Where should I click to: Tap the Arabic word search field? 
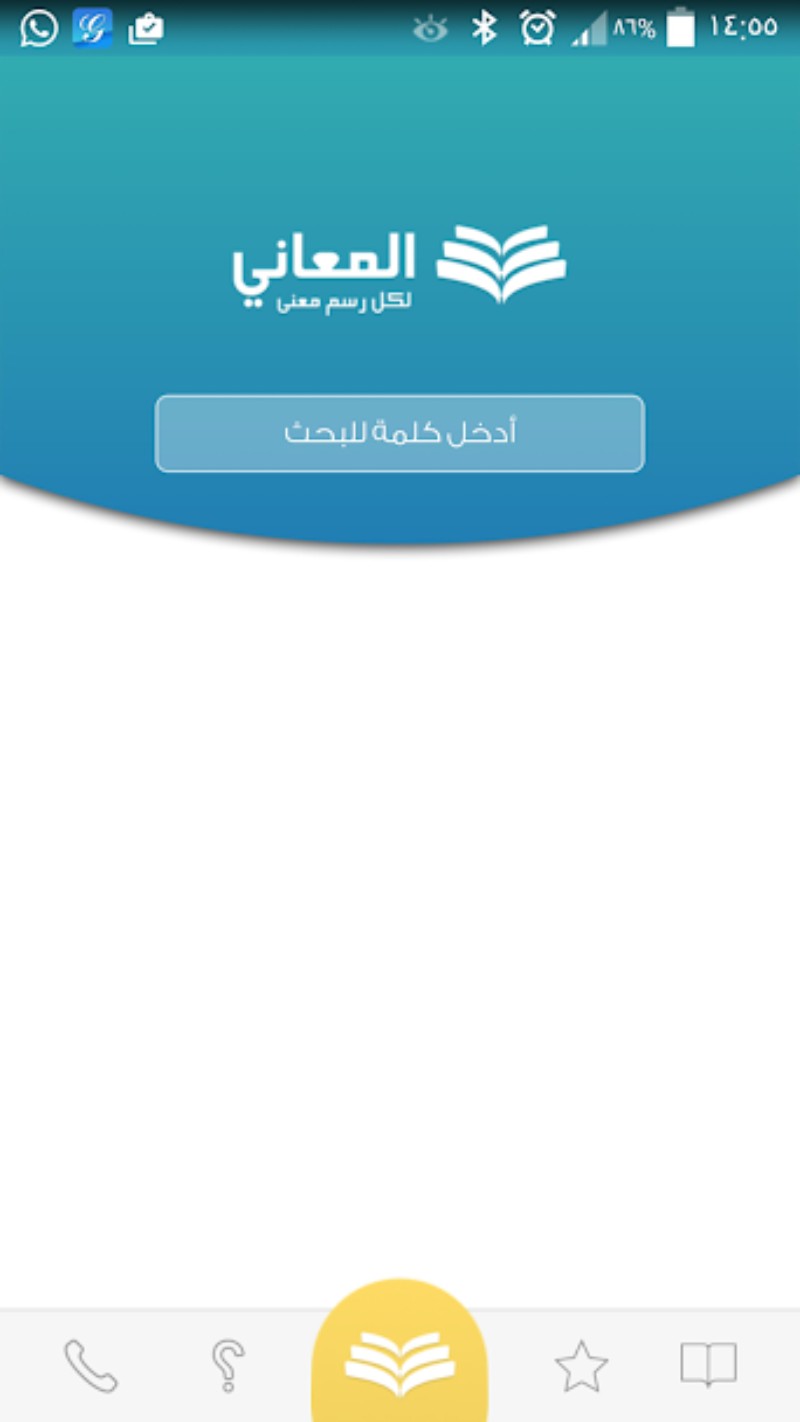(x=400, y=433)
